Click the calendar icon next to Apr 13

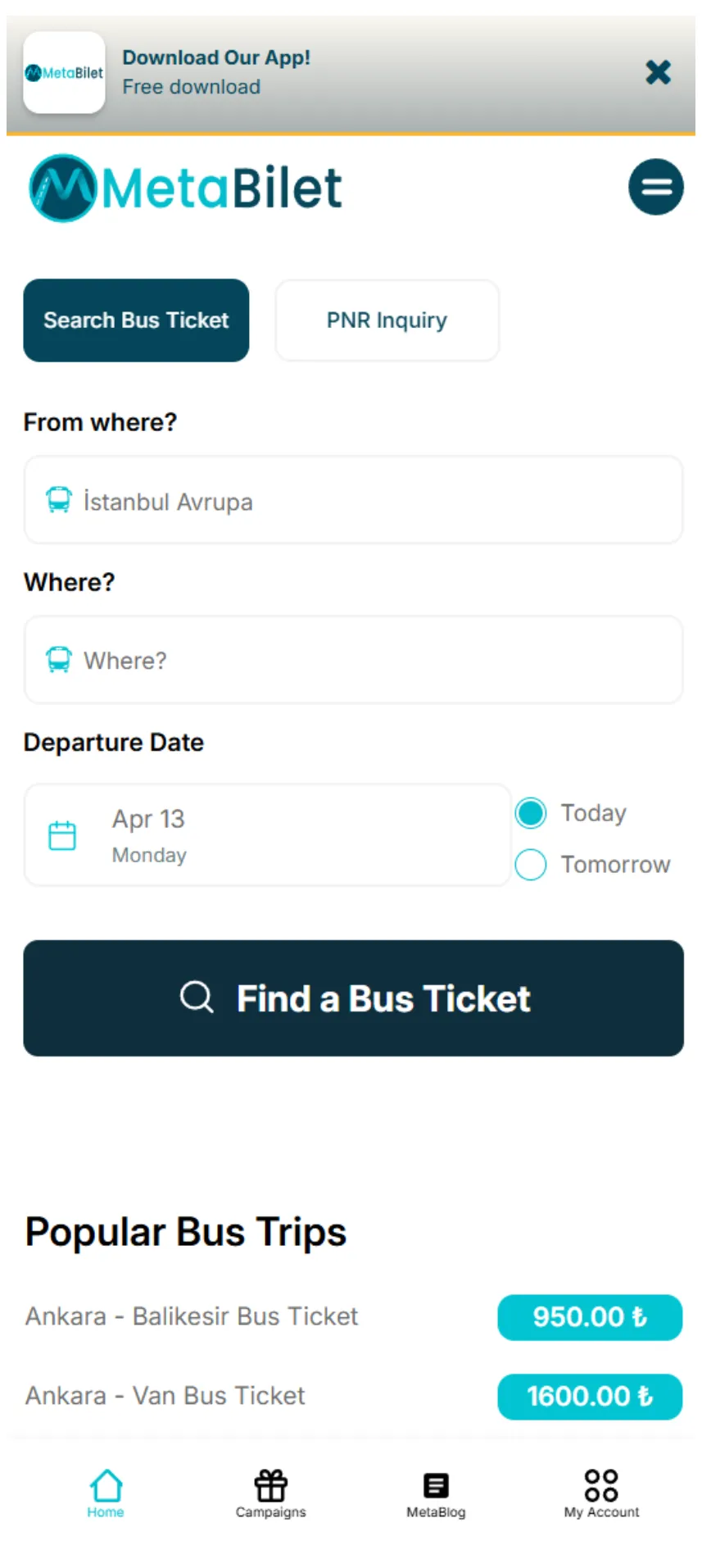(x=61, y=834)
